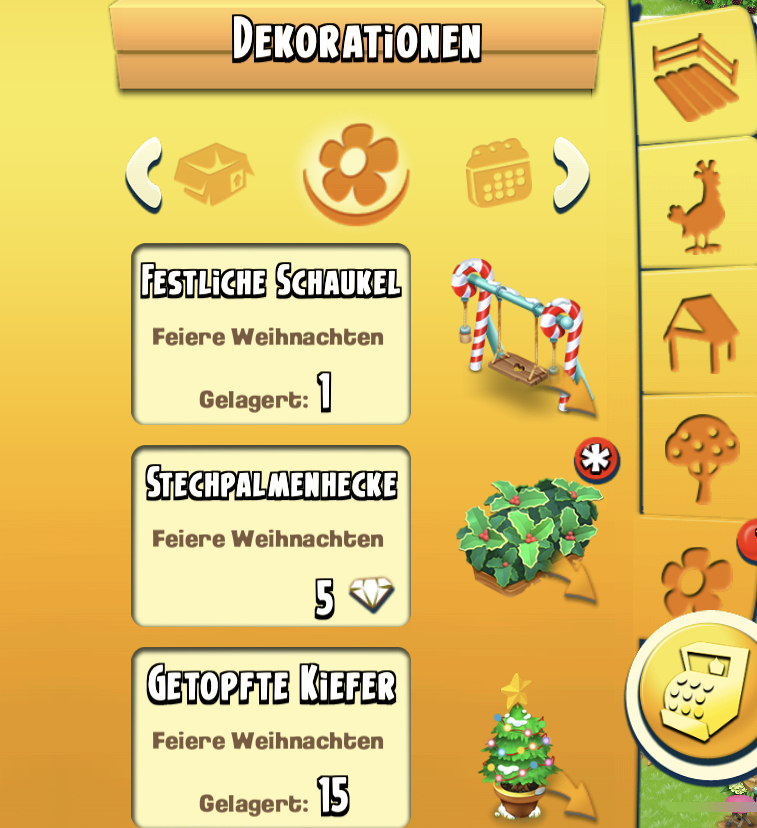Open the buildings tab with the barn

[700, 331]
